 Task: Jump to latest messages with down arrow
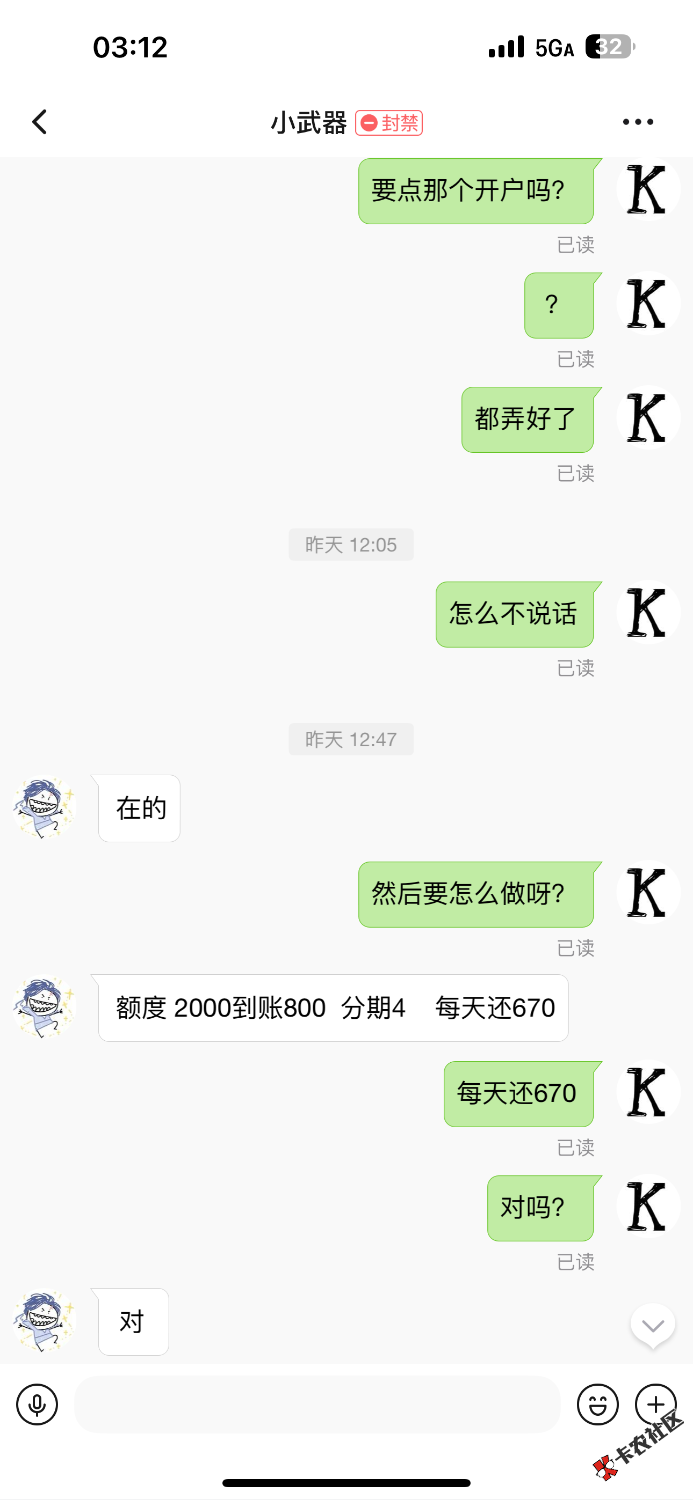point(652,1326)
